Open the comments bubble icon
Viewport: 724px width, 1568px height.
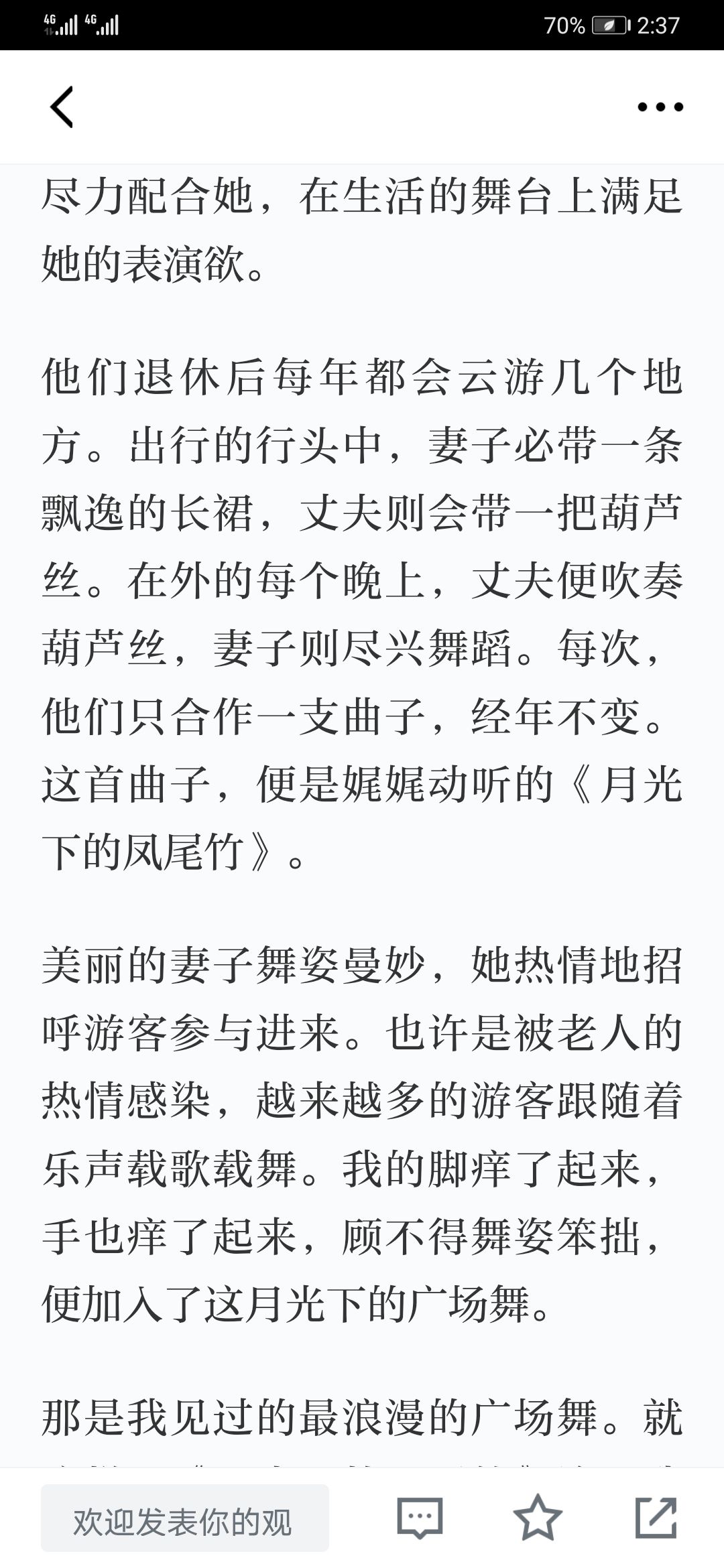click(x=420, y=1517)
